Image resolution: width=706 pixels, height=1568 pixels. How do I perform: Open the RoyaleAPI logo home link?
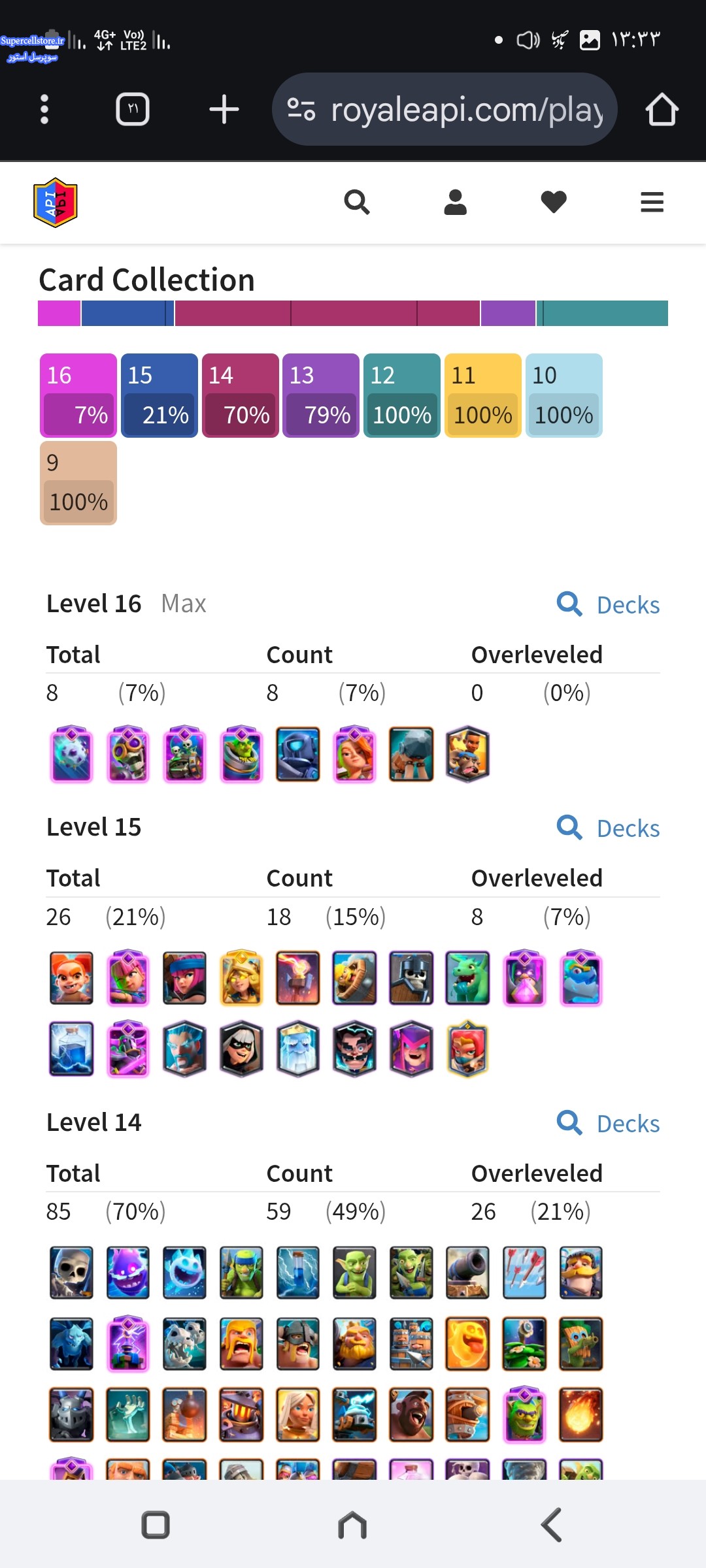point(56,203)
